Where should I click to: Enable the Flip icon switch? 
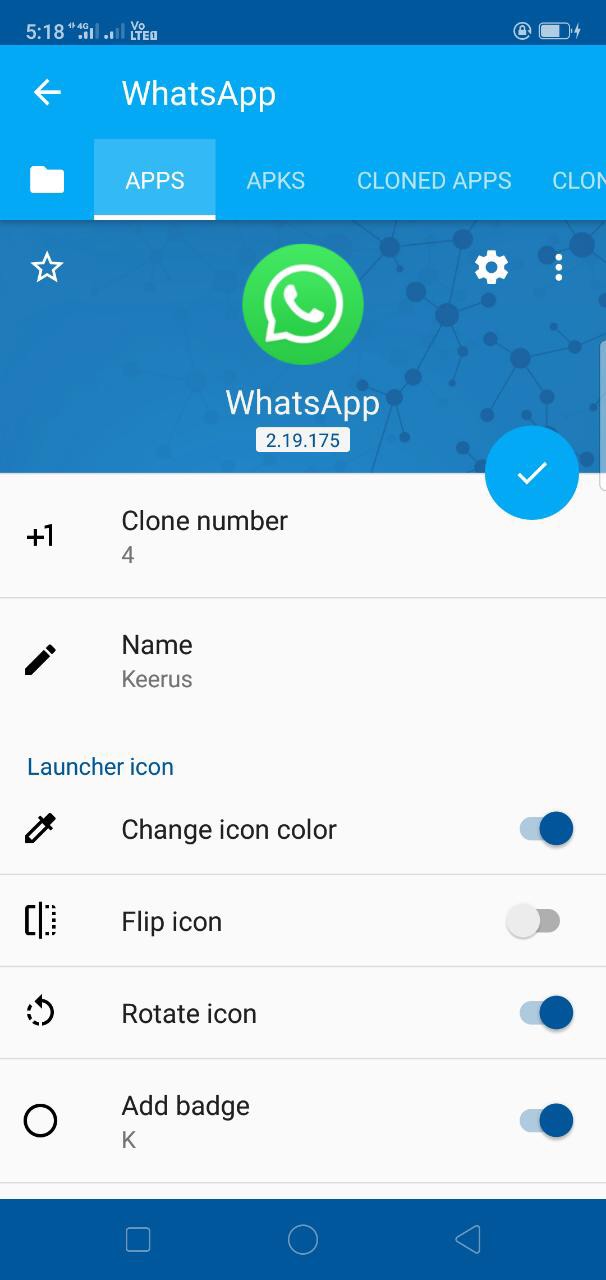(534, 921)
